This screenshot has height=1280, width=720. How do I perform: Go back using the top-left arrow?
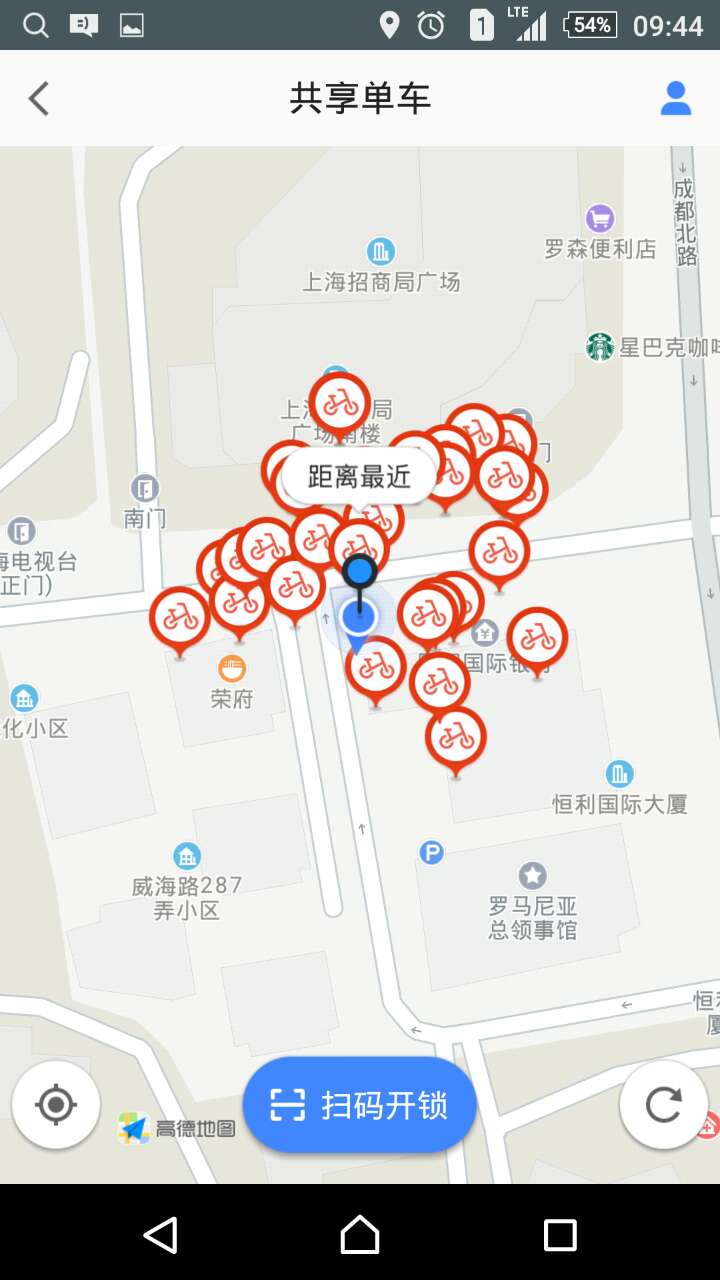coord(39,99)
